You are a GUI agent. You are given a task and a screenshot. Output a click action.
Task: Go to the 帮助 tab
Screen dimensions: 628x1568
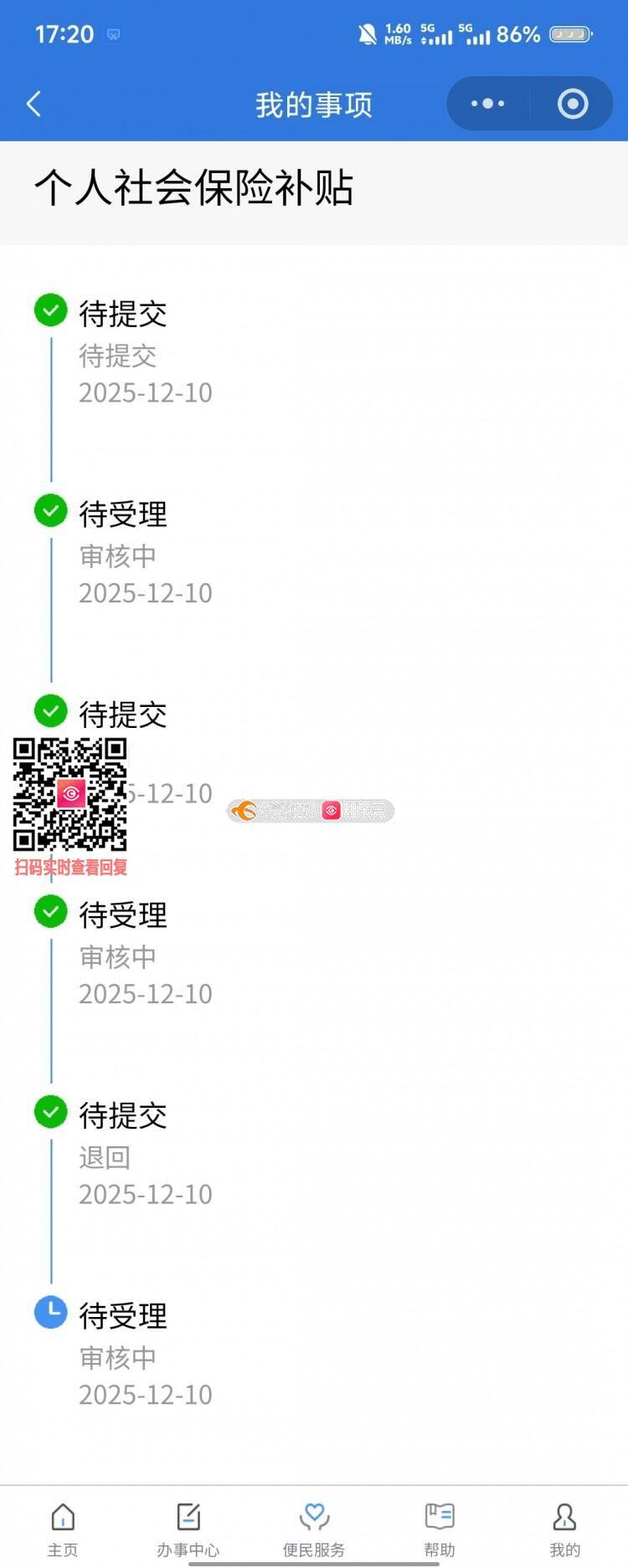(x=440, y=1528)
